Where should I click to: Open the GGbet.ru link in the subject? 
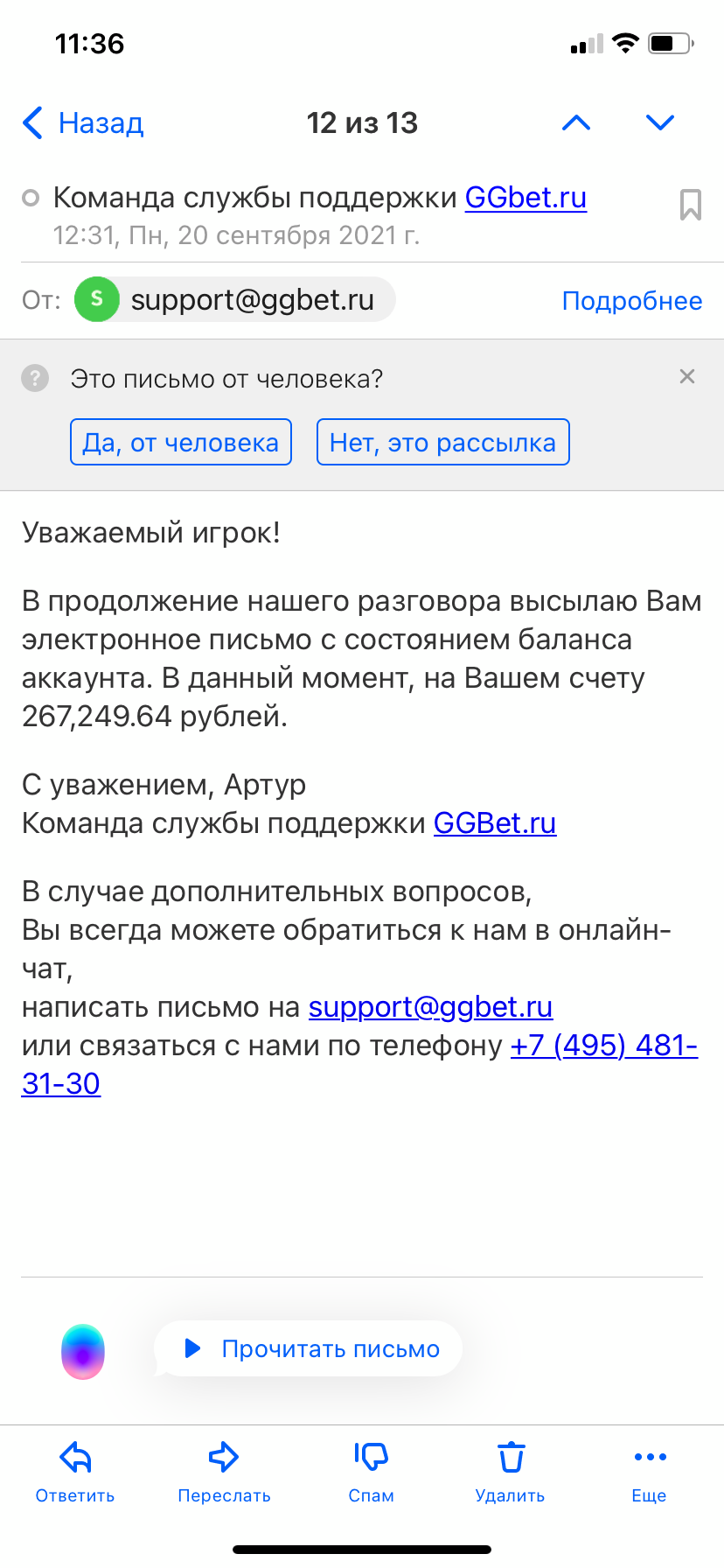pyautogui.click(x=525, y=198)
